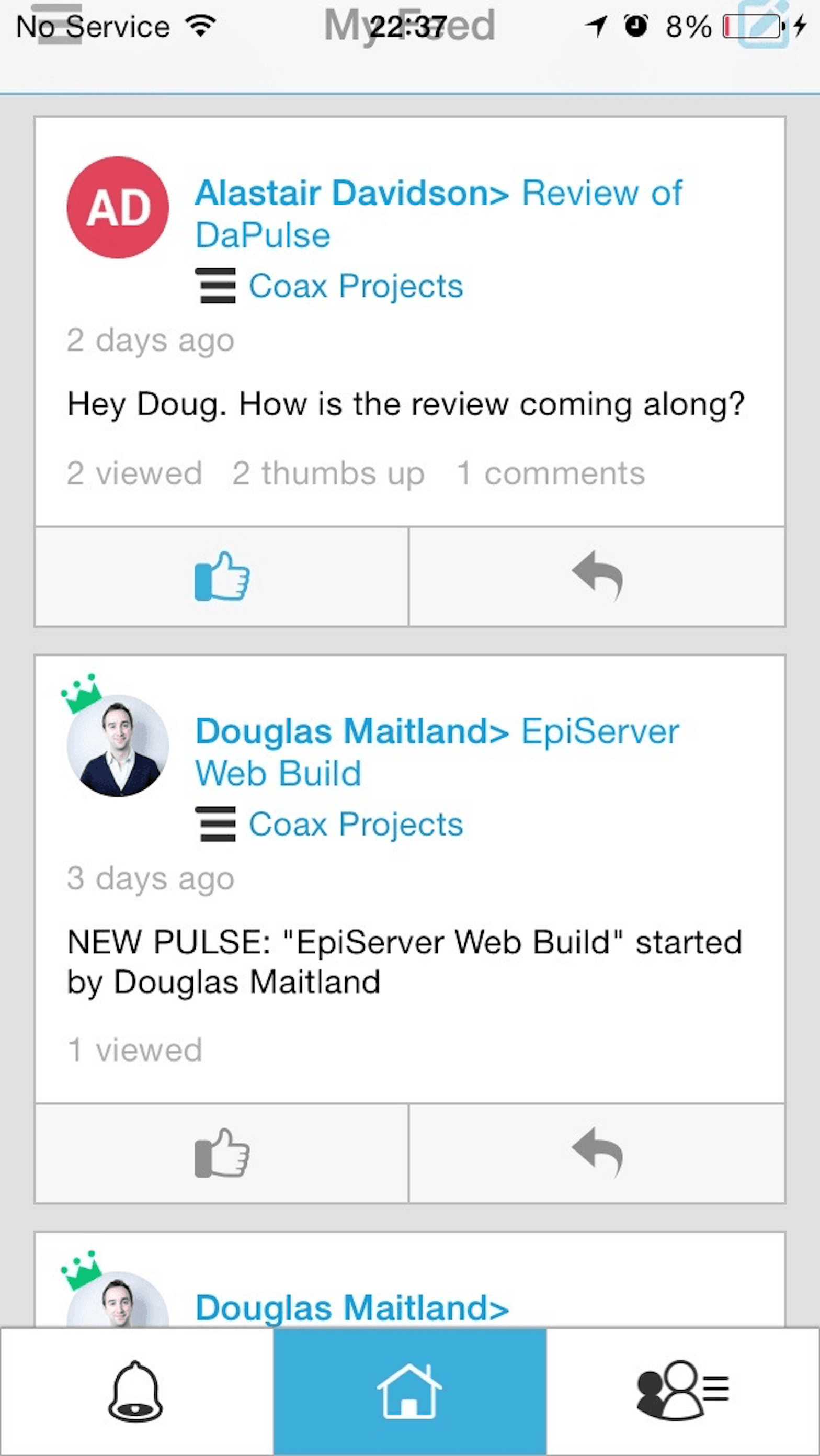View Alastair Davidson's AD avatar

click(118, 208)
